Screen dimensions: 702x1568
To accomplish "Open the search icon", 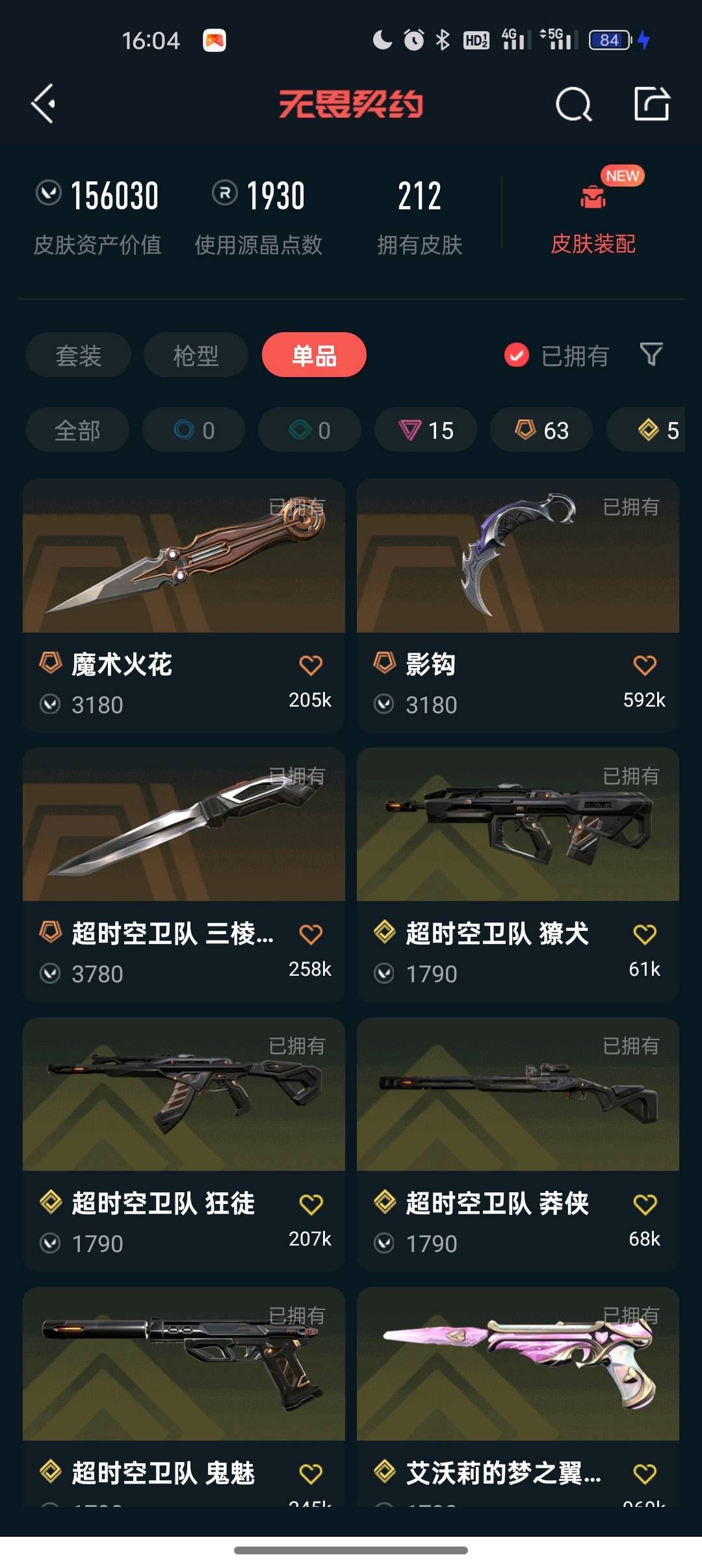I will tap(573, 104).
